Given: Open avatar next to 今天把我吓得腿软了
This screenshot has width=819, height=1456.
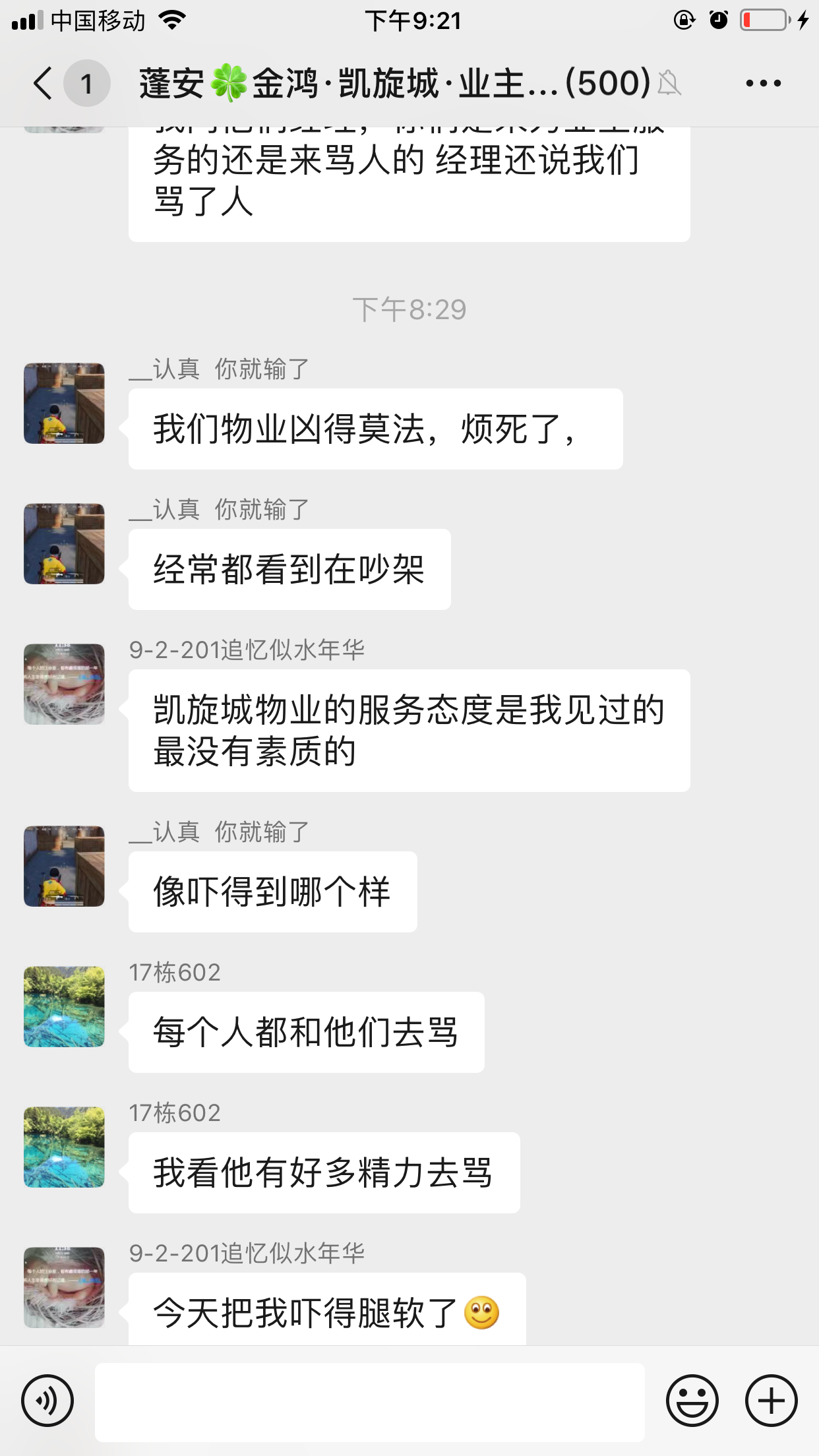Looking at the screenshot, I should click(x=64, y=1287).
